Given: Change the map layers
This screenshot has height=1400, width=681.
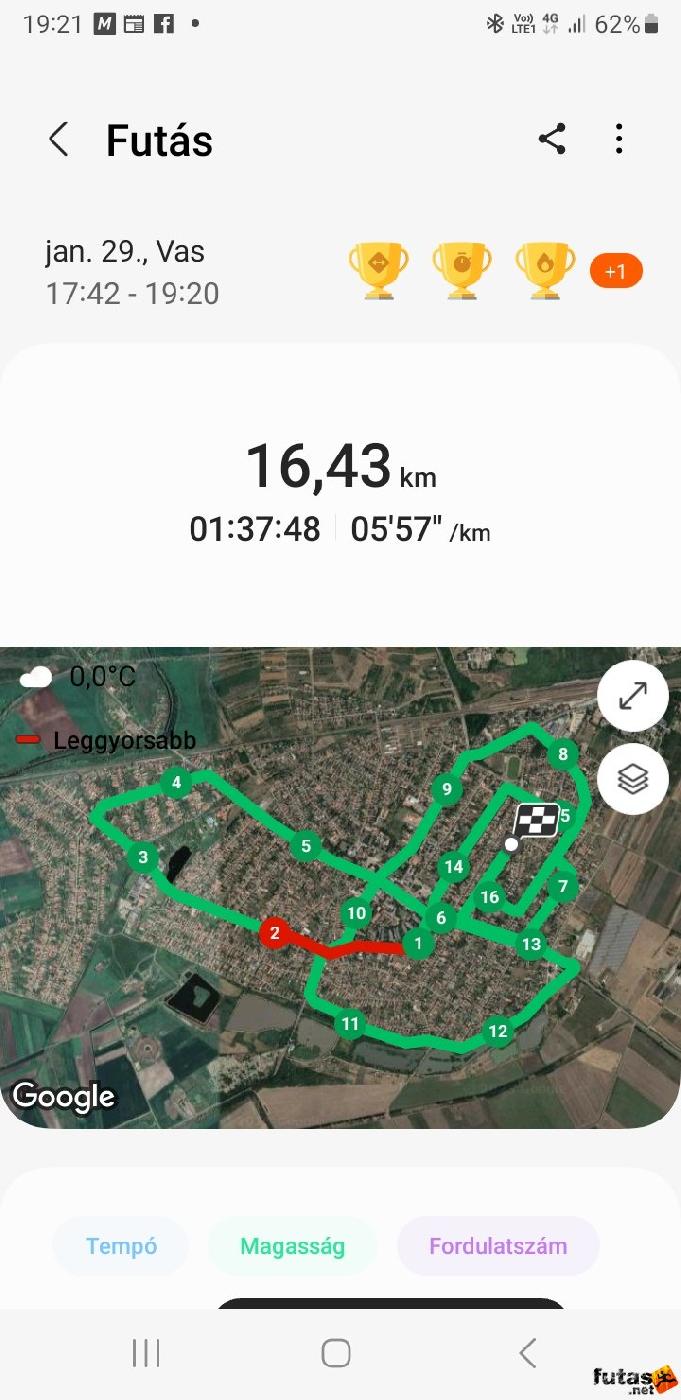Looking at the screenshot, I should click(632, 779).
